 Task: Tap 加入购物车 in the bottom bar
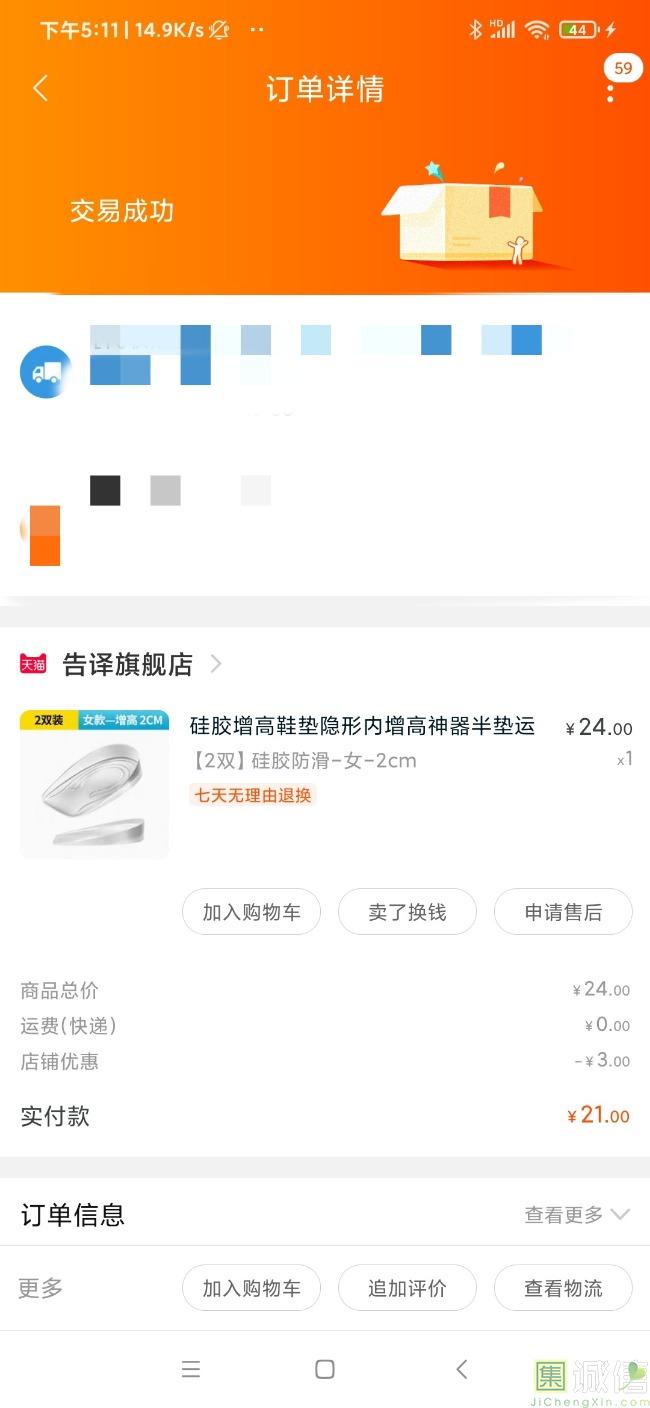click(251, 1288)
